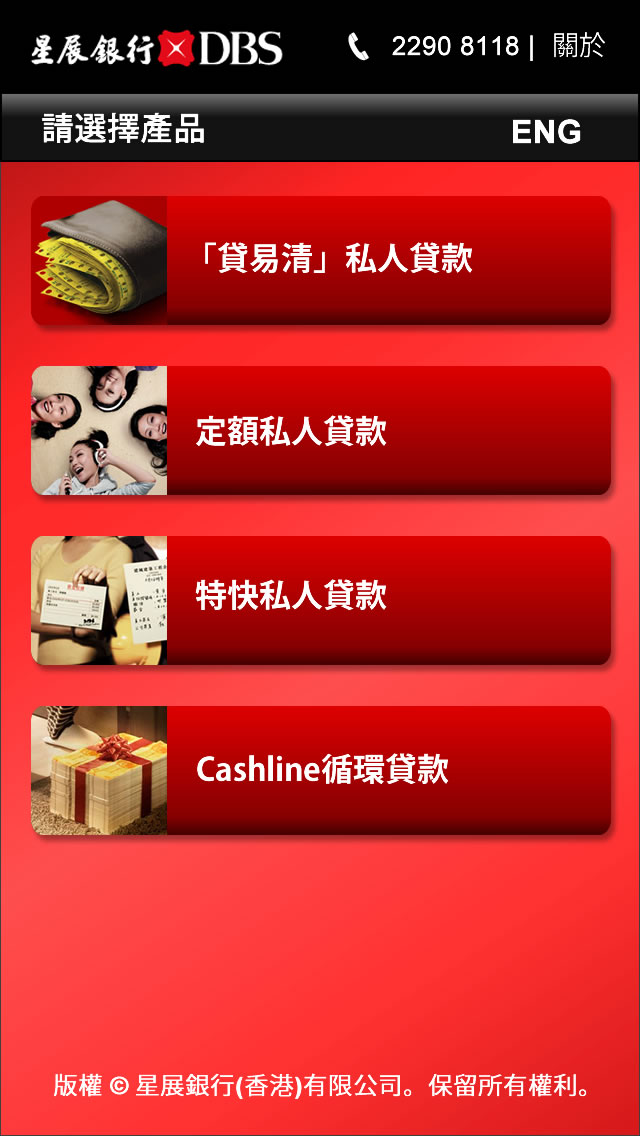Call the hotline 2290 8118
The height and width of the screenshot is (1136, 640).
point(435,47)
